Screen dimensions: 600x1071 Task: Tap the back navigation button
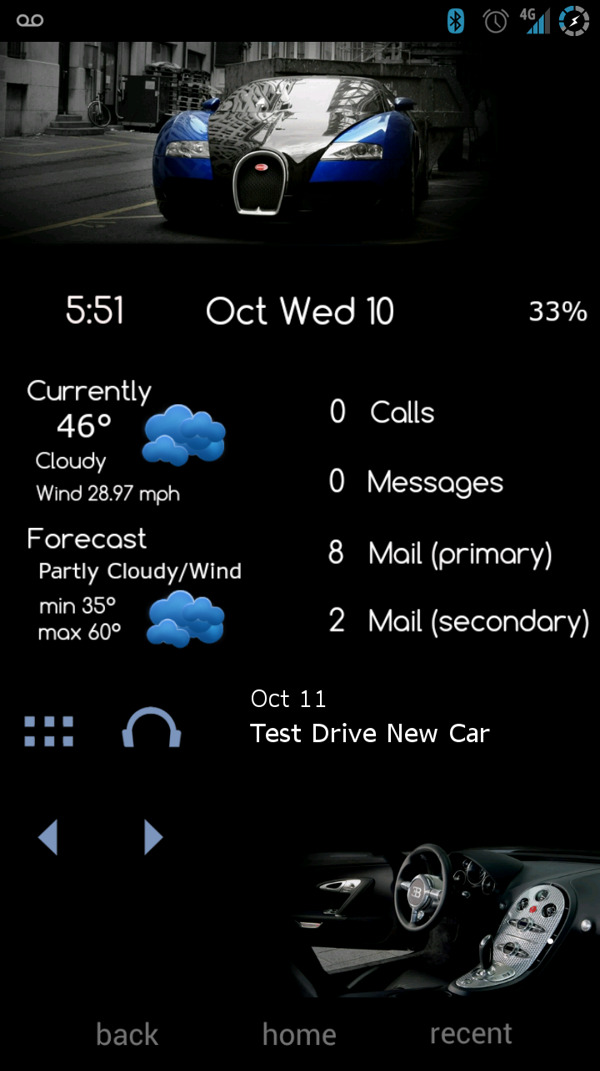click(x=127, y=1034)
